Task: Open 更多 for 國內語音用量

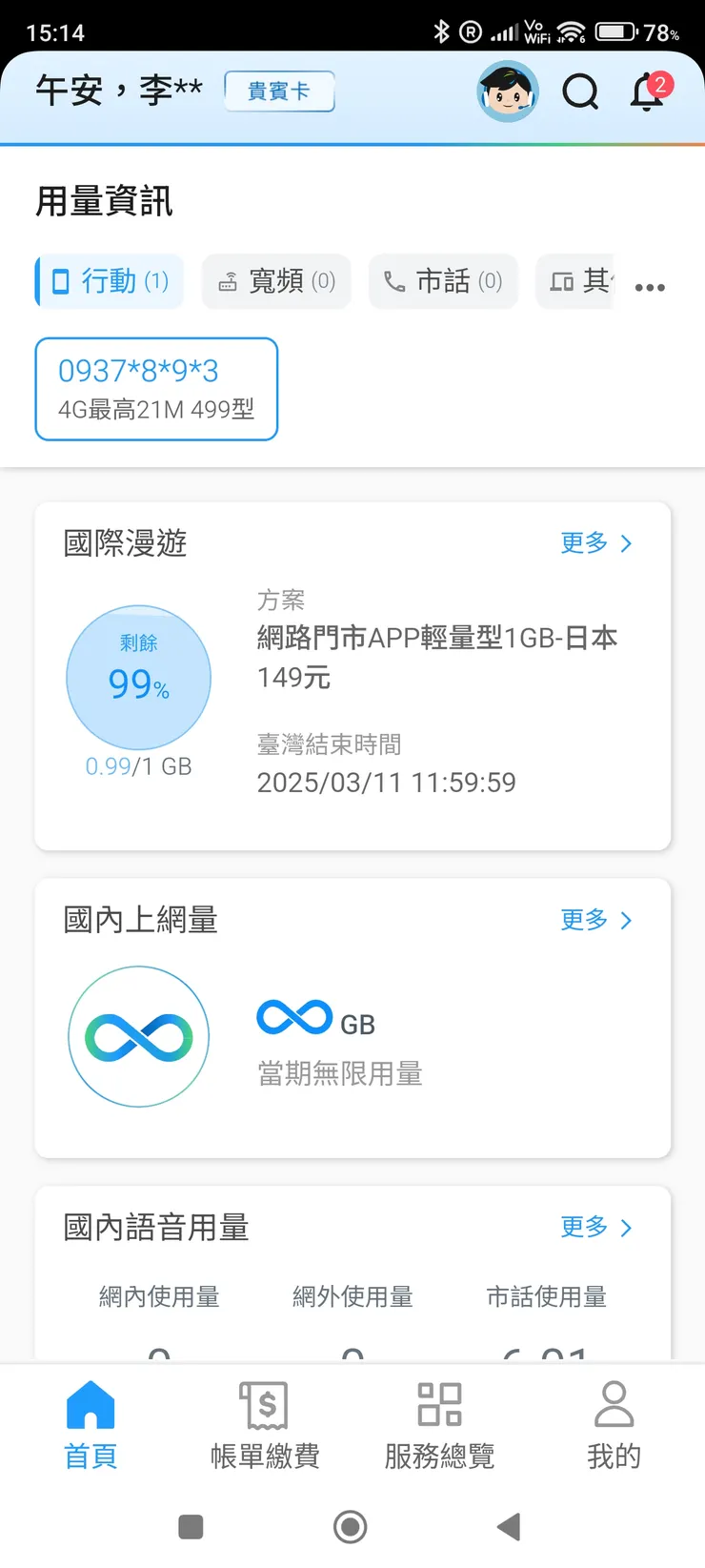Action: [594, 1228]
